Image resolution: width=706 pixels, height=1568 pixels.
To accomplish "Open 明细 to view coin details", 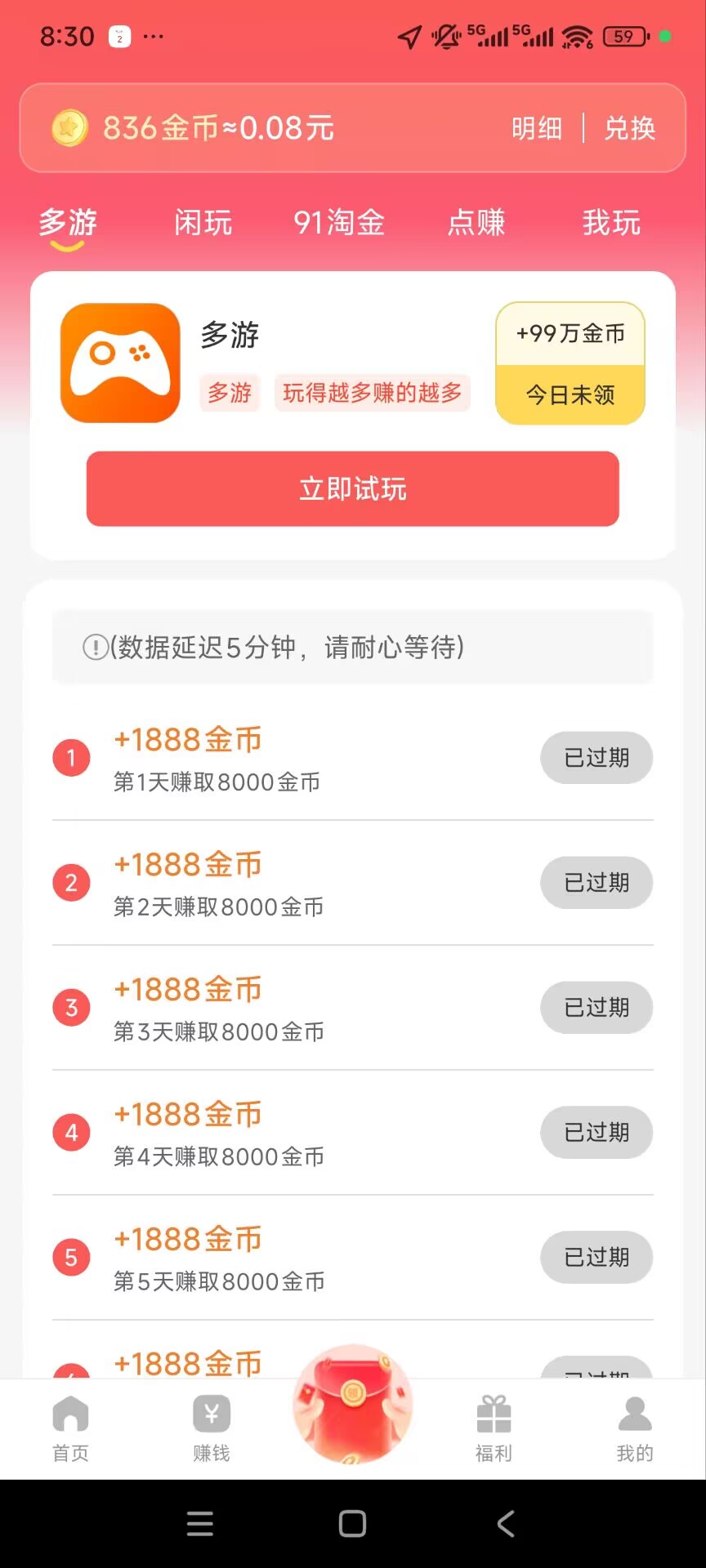I will coord(537,128).
